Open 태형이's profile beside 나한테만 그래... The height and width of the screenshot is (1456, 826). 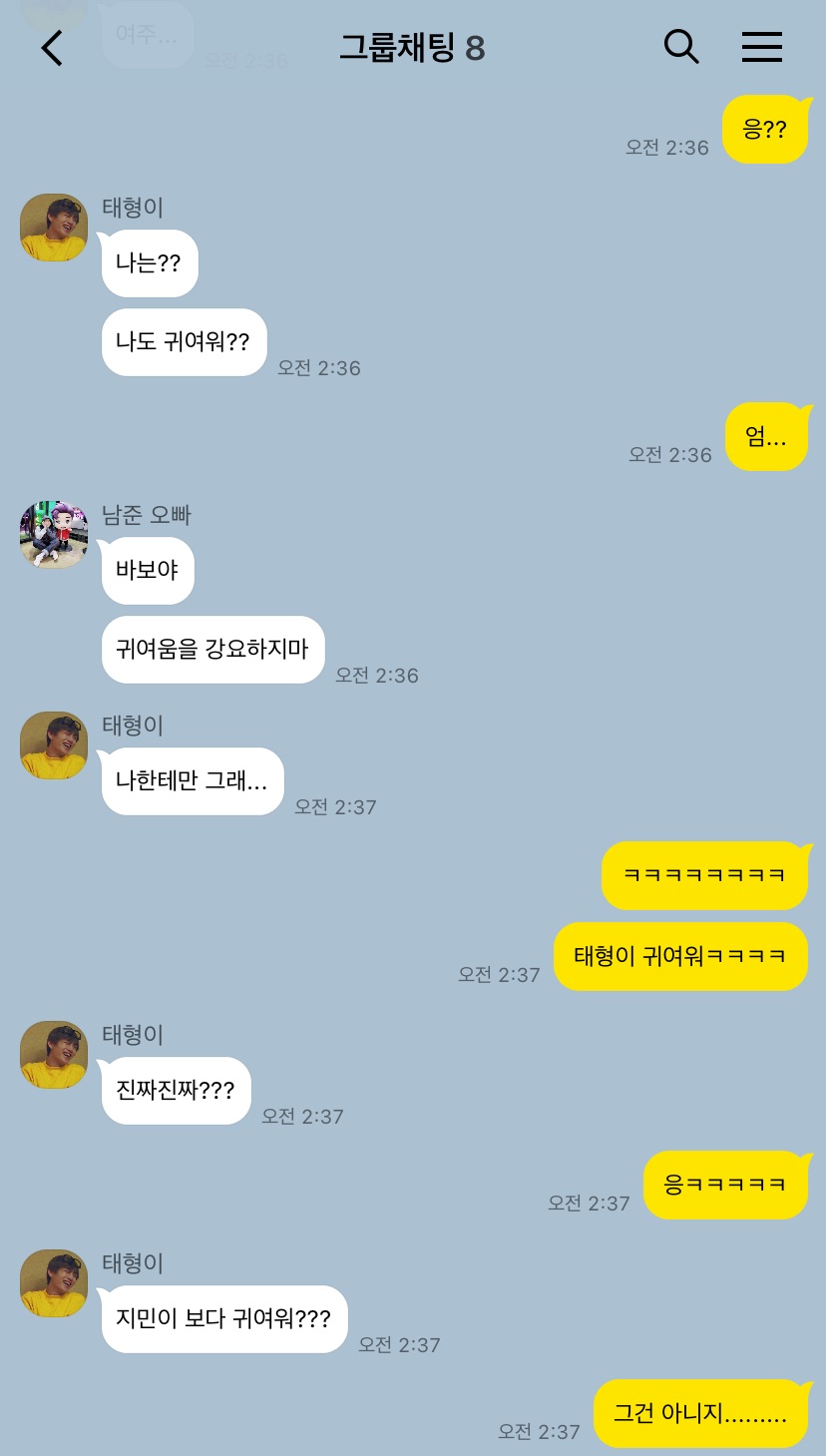pyautogui.click(x=54, y=745)
